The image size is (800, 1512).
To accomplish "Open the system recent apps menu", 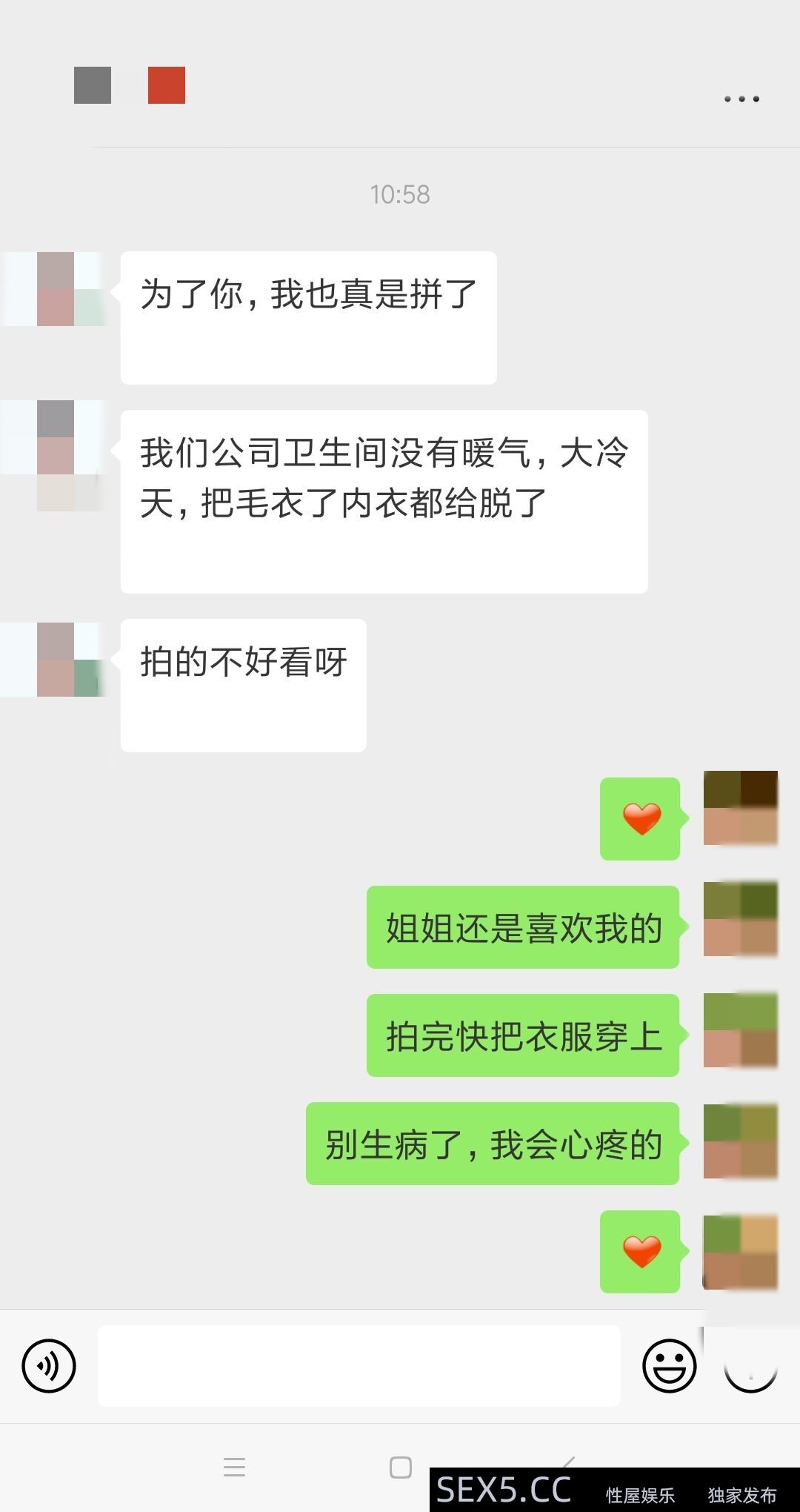I will (x=234, y=1468).
